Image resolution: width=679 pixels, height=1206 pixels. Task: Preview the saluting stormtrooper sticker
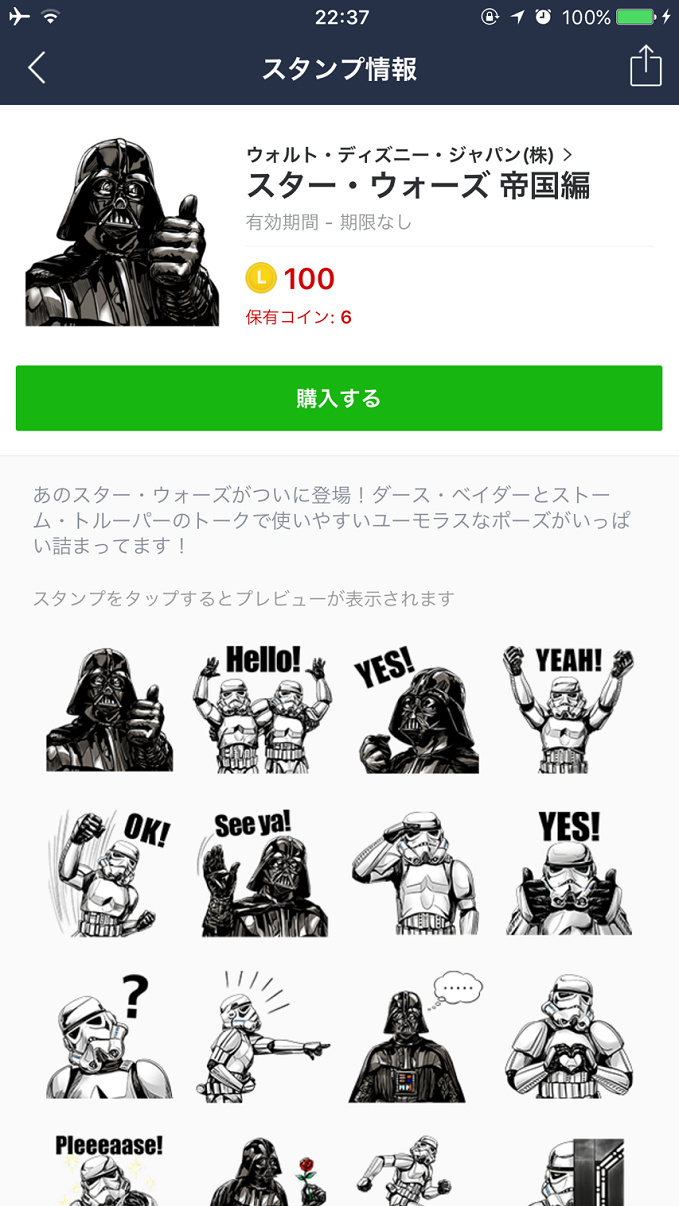[415, 872]
